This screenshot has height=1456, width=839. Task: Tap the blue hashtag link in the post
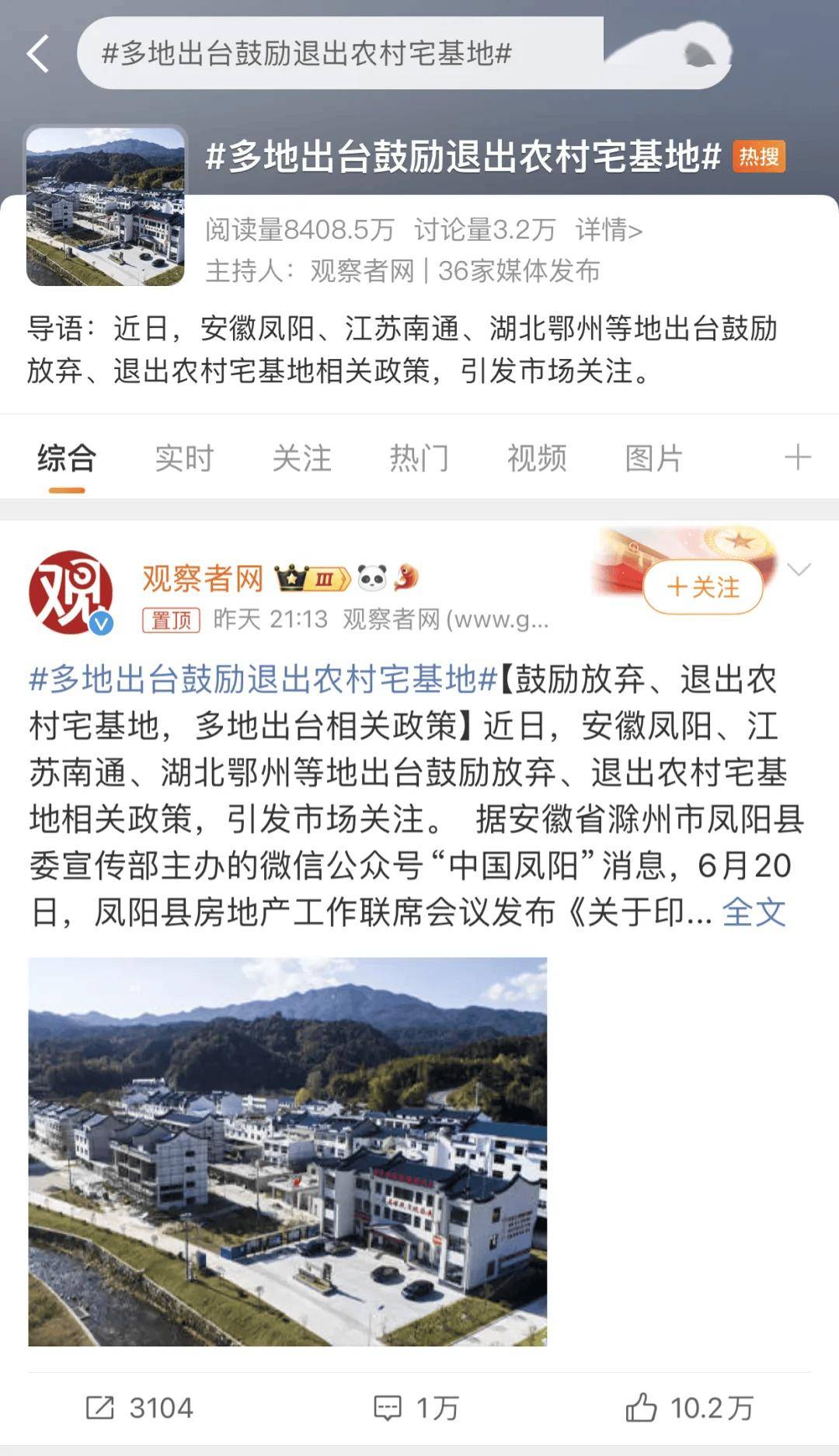263,679
